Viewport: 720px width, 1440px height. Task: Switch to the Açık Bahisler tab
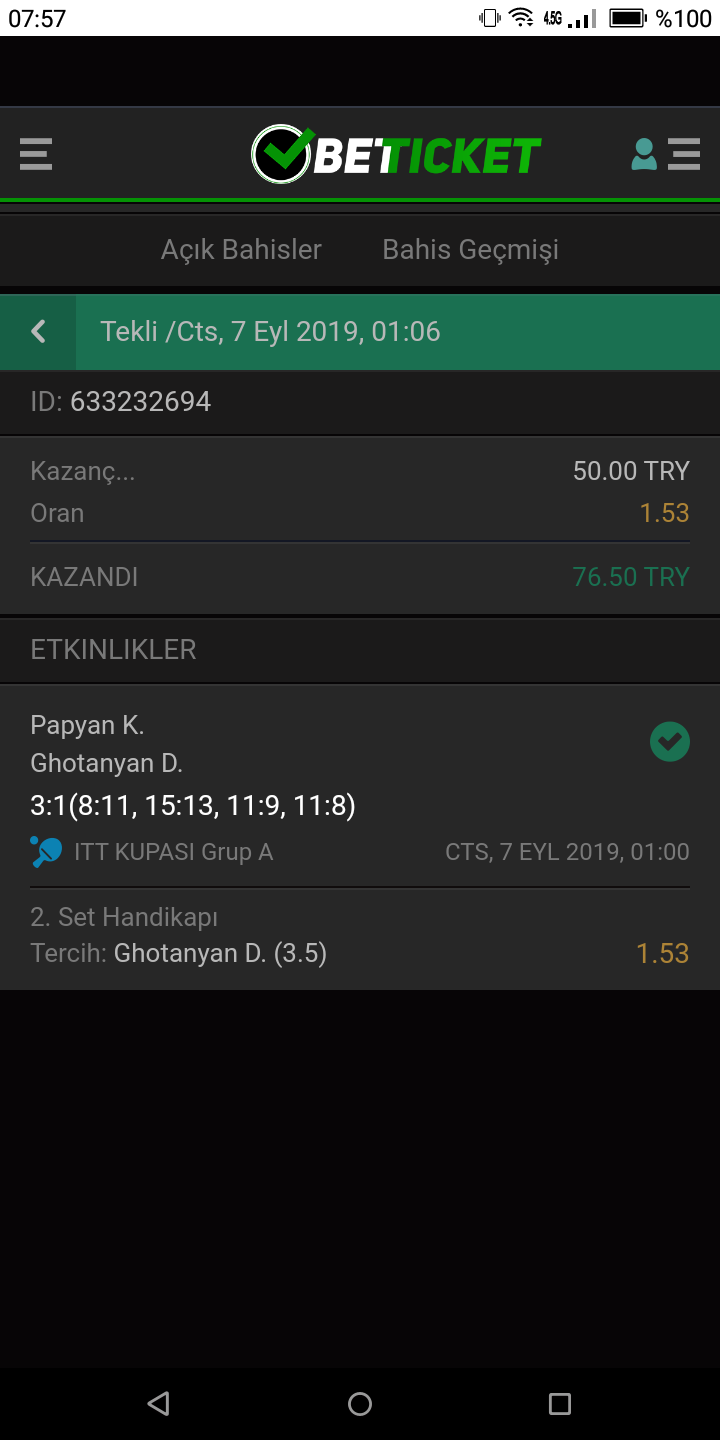[241, 249]
